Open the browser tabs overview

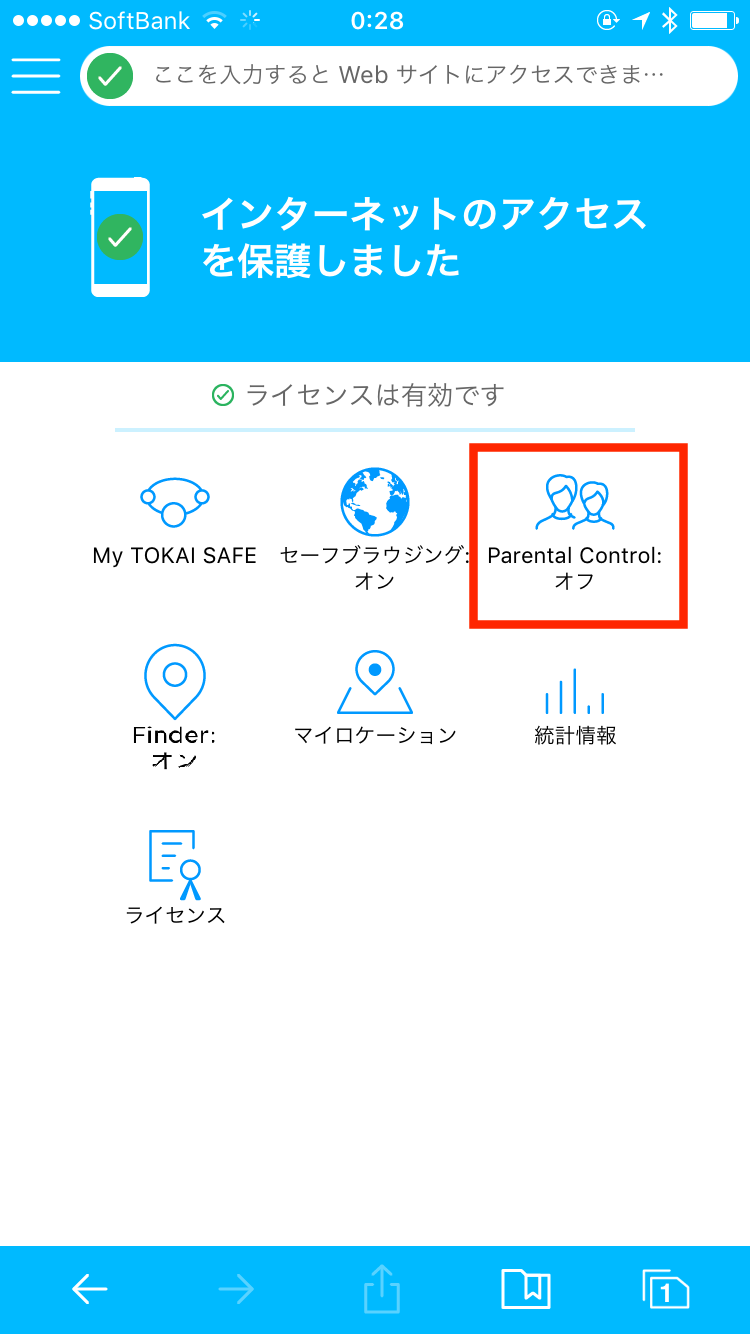click(x=665, y=1289)
